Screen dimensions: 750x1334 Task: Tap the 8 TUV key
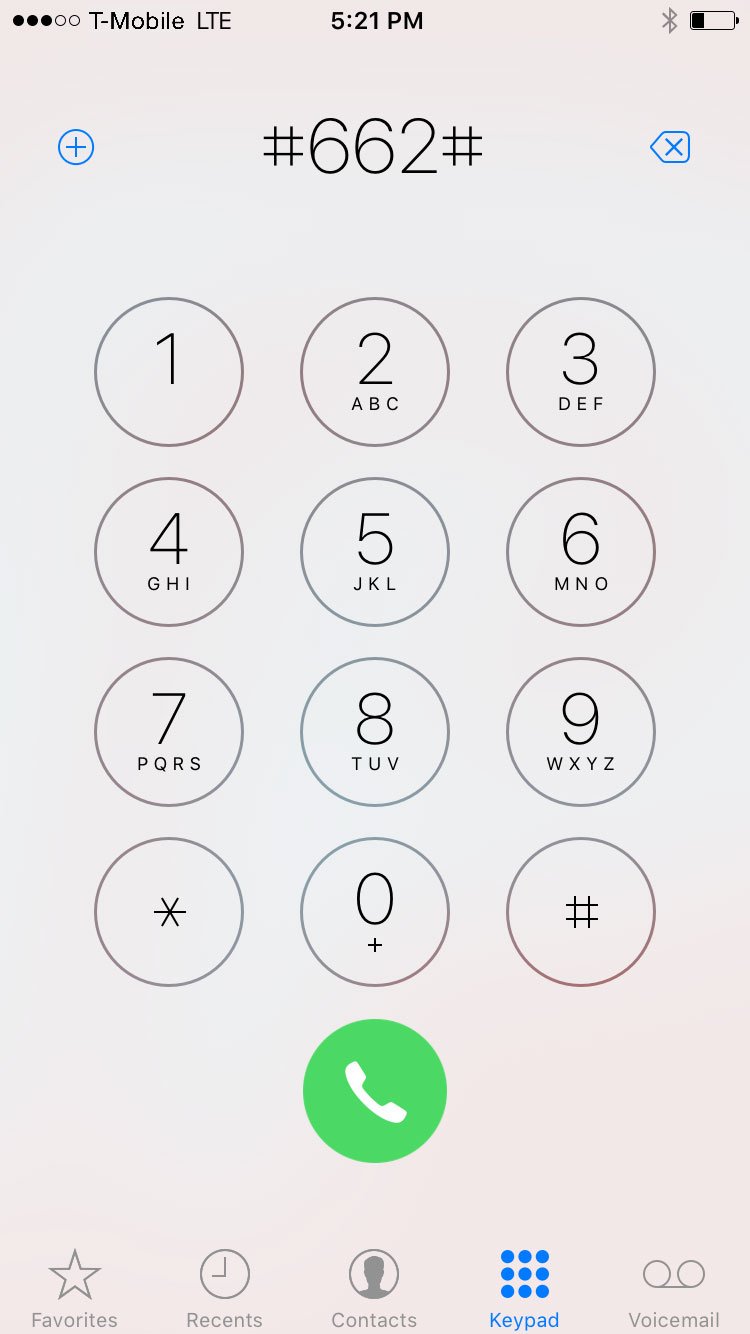click(x=375, y=732)
